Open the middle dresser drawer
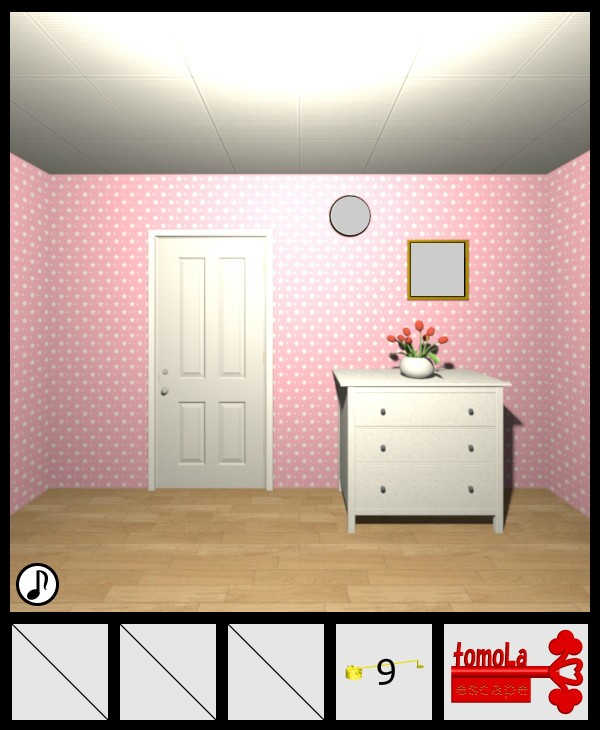This screenshot has width=600, height=730. (424, 446)
